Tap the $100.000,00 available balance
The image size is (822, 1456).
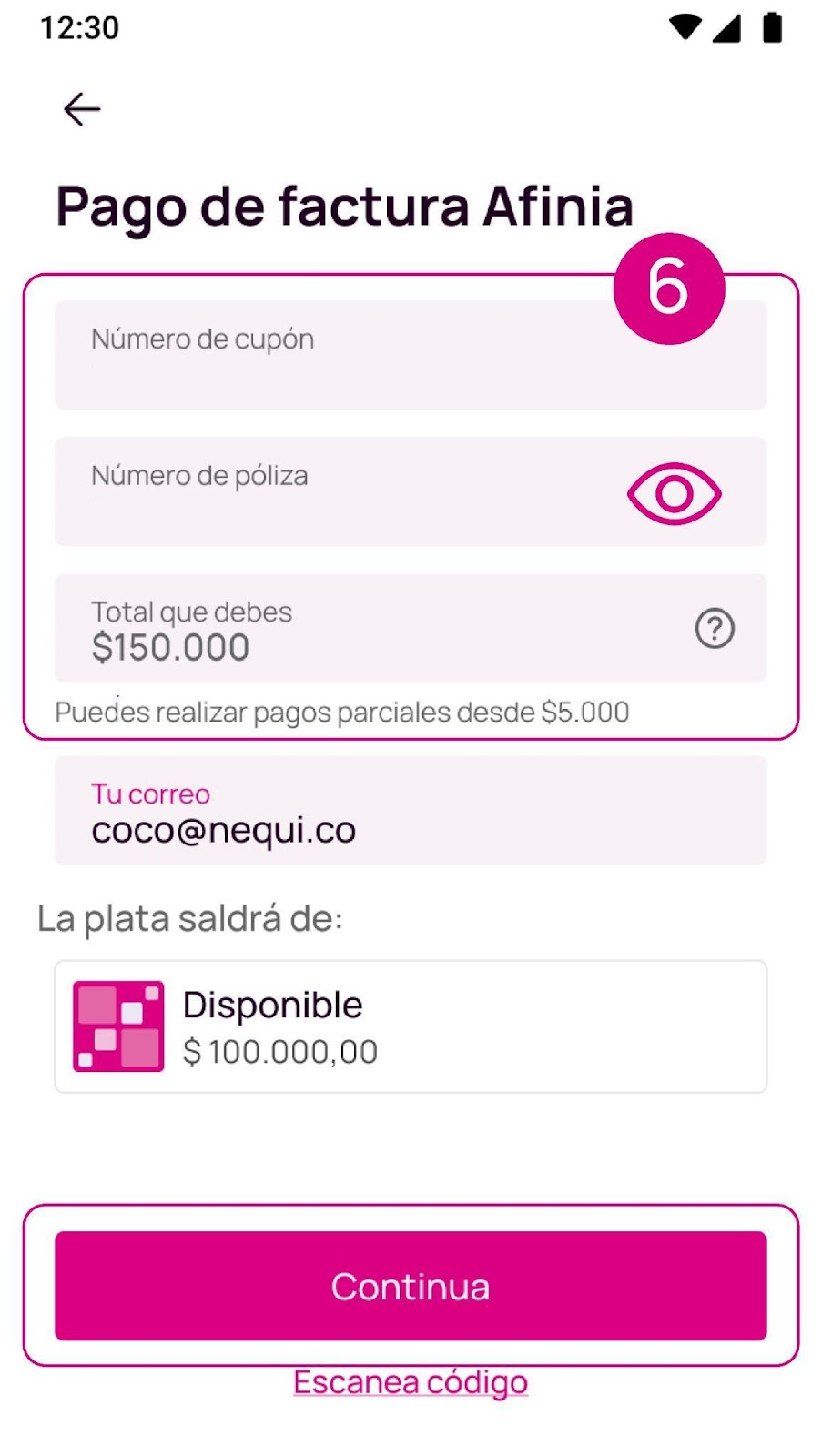coord(279,1052)
